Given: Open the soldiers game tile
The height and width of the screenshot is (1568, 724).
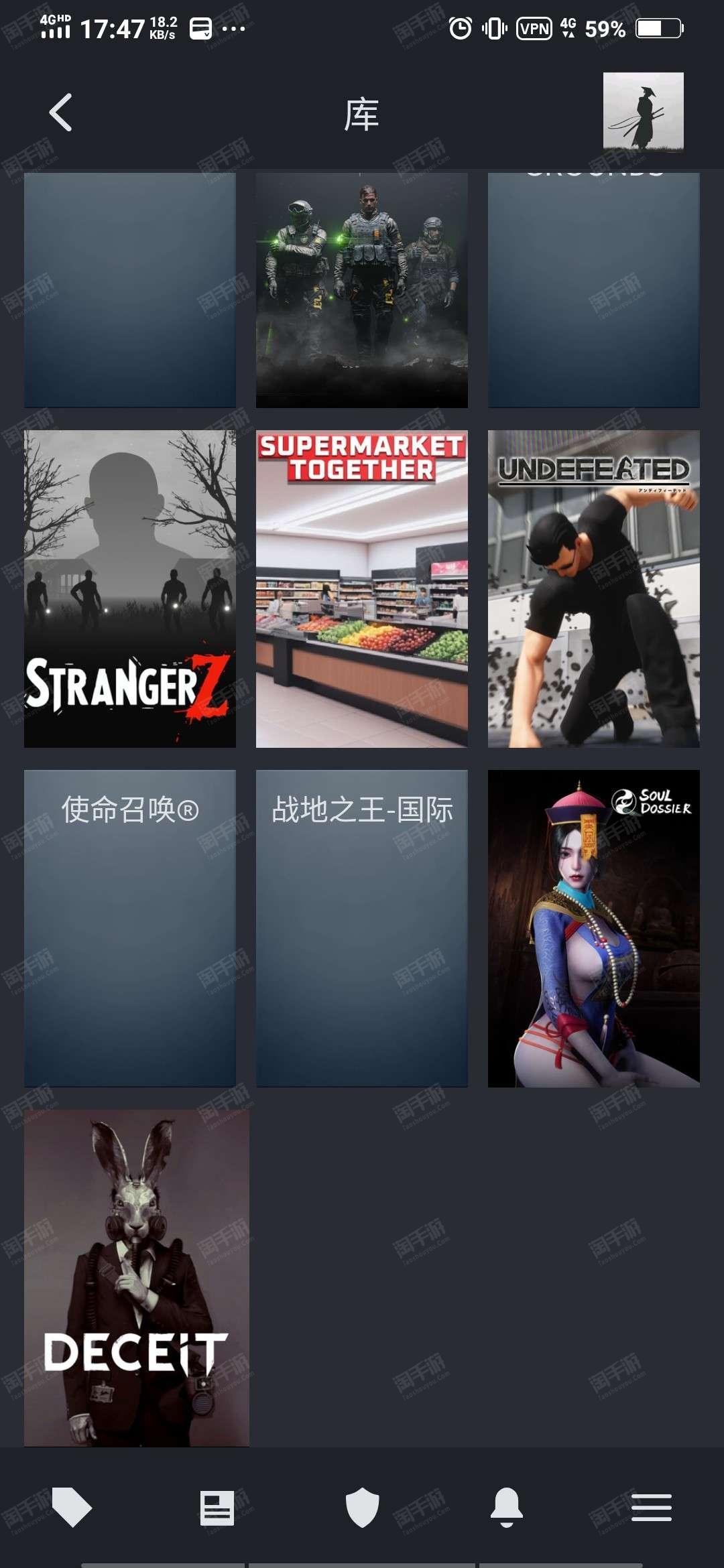Looking at the screenshot, I should coord(362,290).
